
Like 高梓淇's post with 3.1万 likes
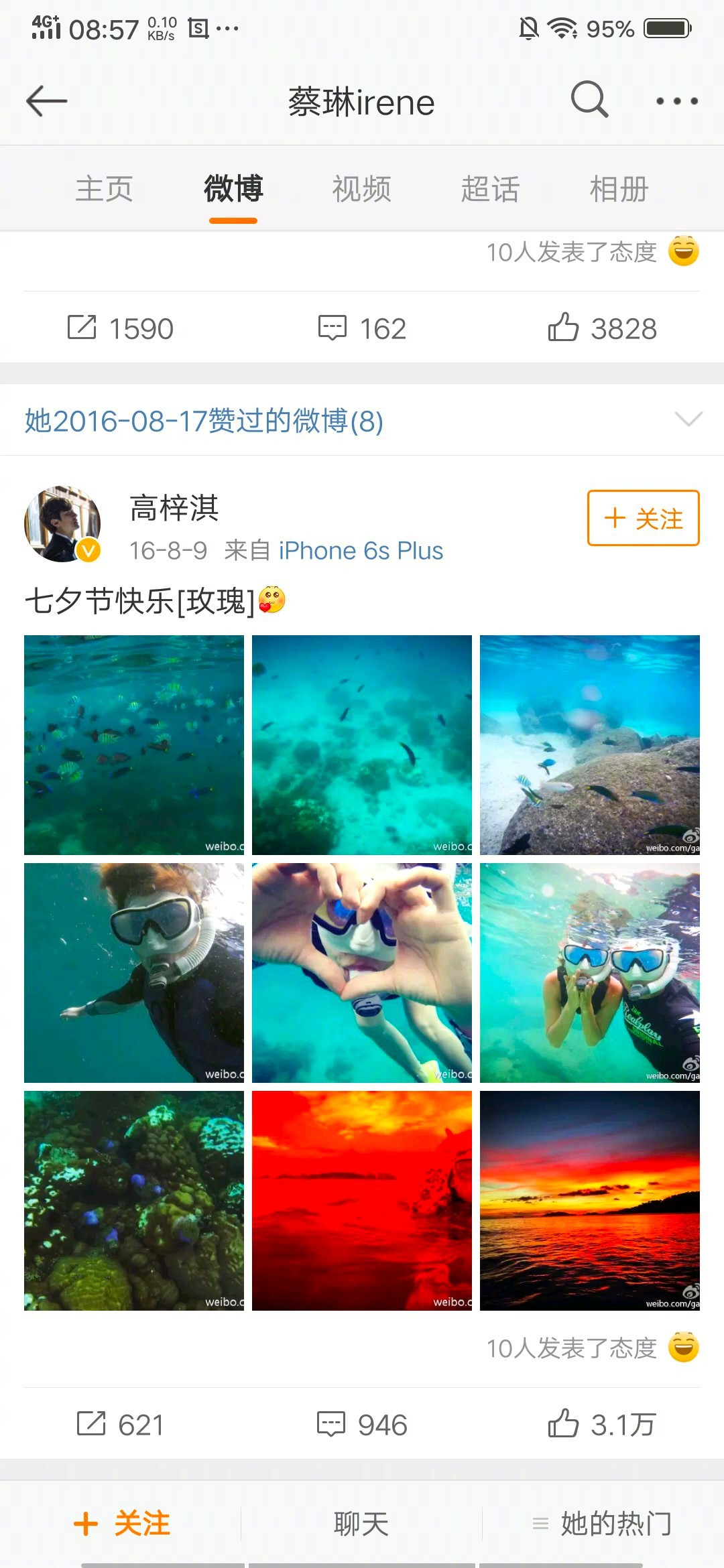tap(602, 1425)
